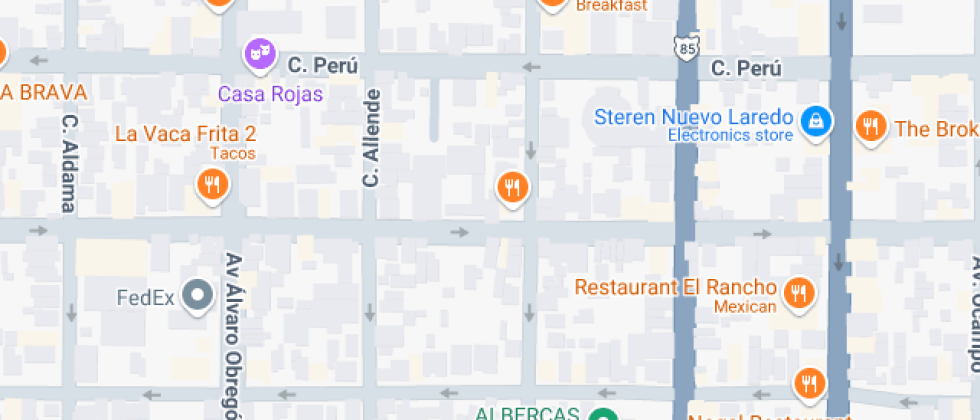The image size is (980, 420).
Task: Tap the FedEx location pin
Action: click(199, 295)
